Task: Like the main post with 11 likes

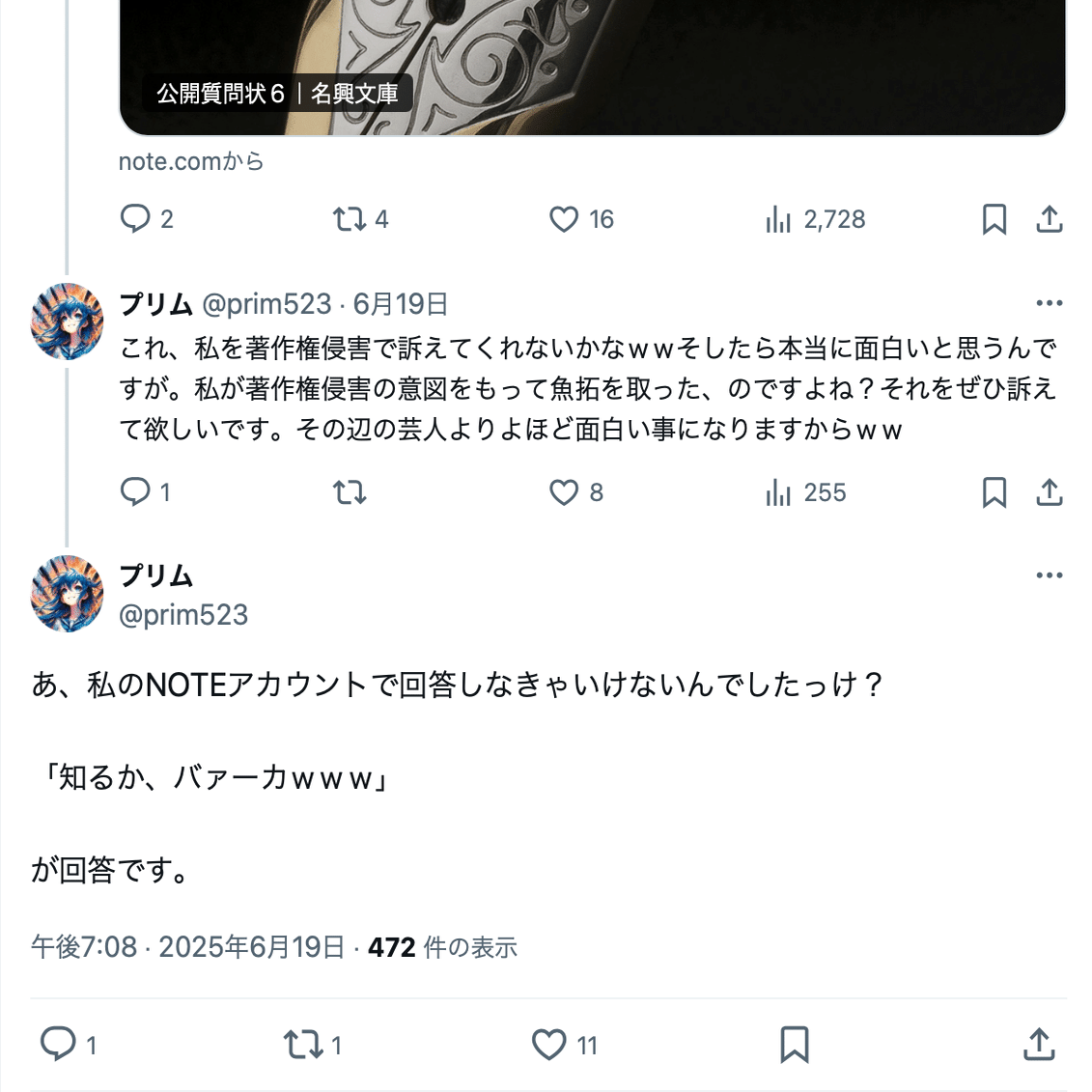Action: pos(549,1044)
